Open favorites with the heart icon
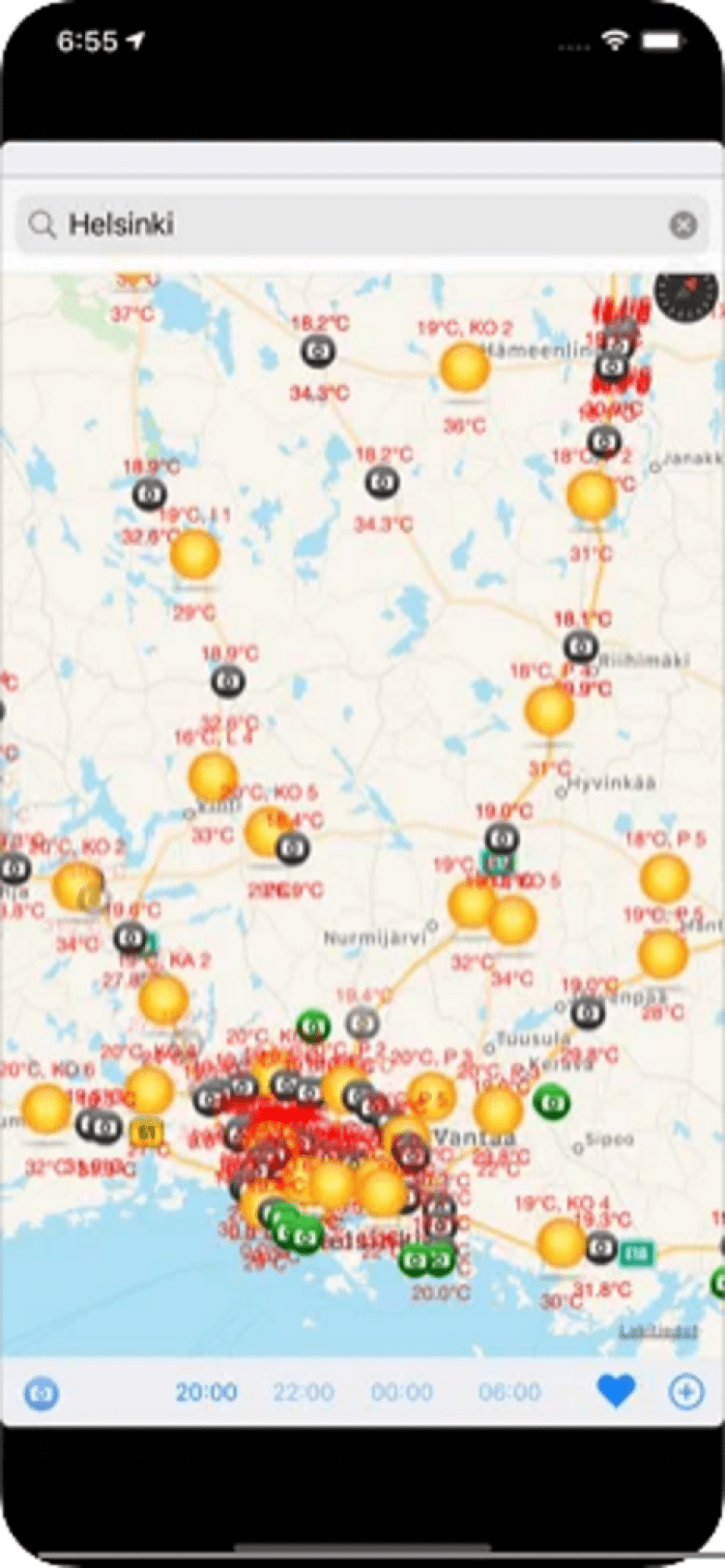The height and width of the screenshot is (1568, 725). point(616,1391)
